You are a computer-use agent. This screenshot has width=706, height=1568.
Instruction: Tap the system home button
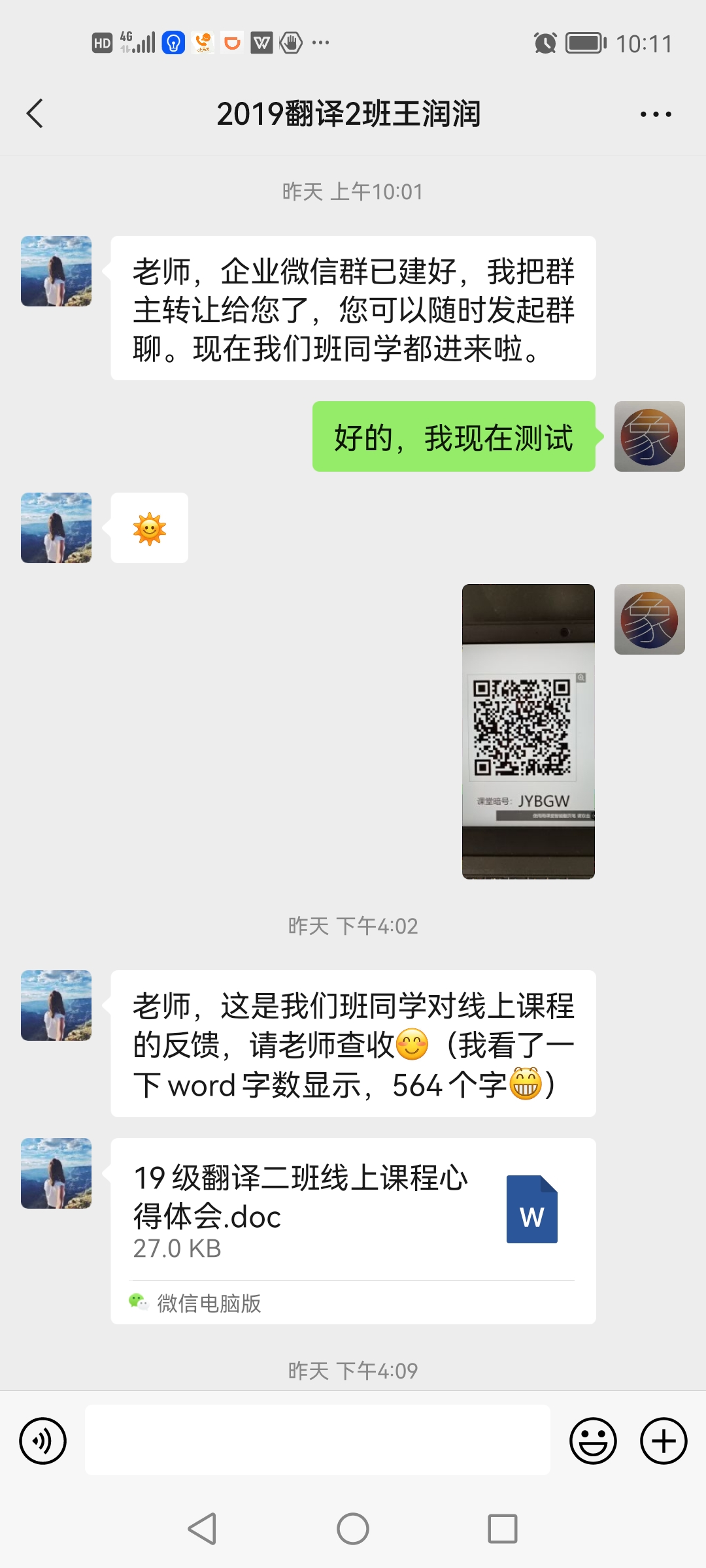click(x=353, y=1529)
